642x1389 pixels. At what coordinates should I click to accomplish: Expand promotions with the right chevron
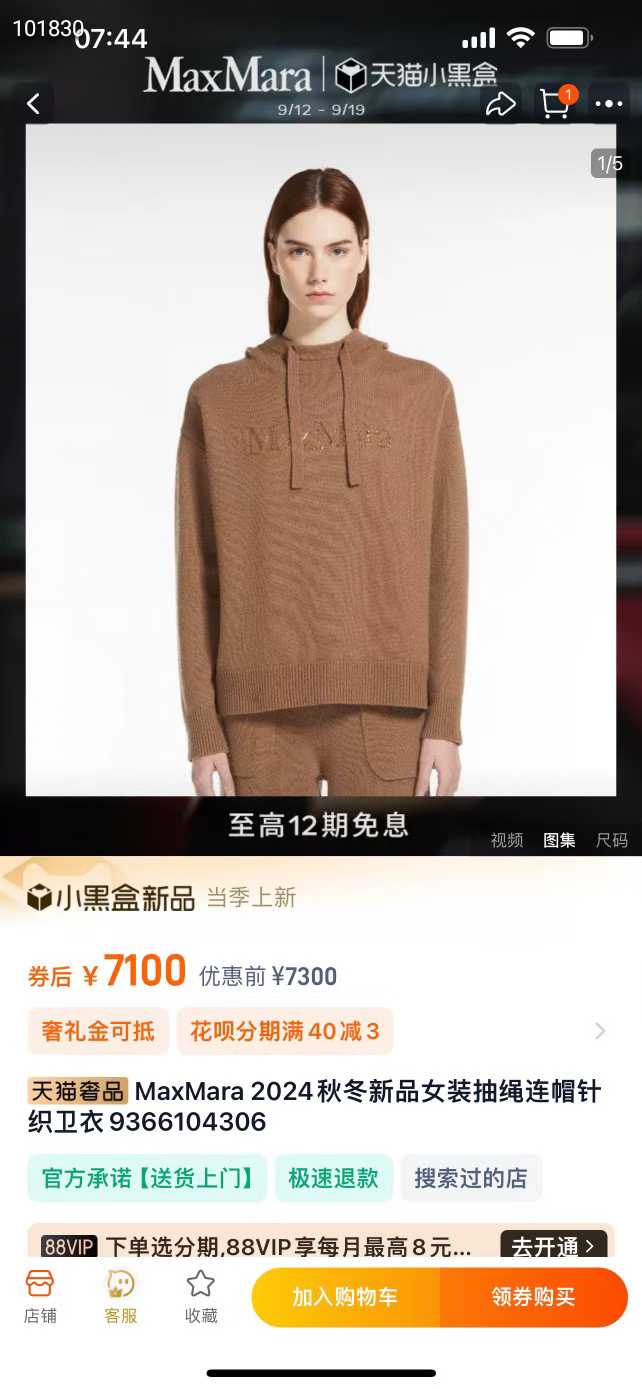pos(600,1031)
